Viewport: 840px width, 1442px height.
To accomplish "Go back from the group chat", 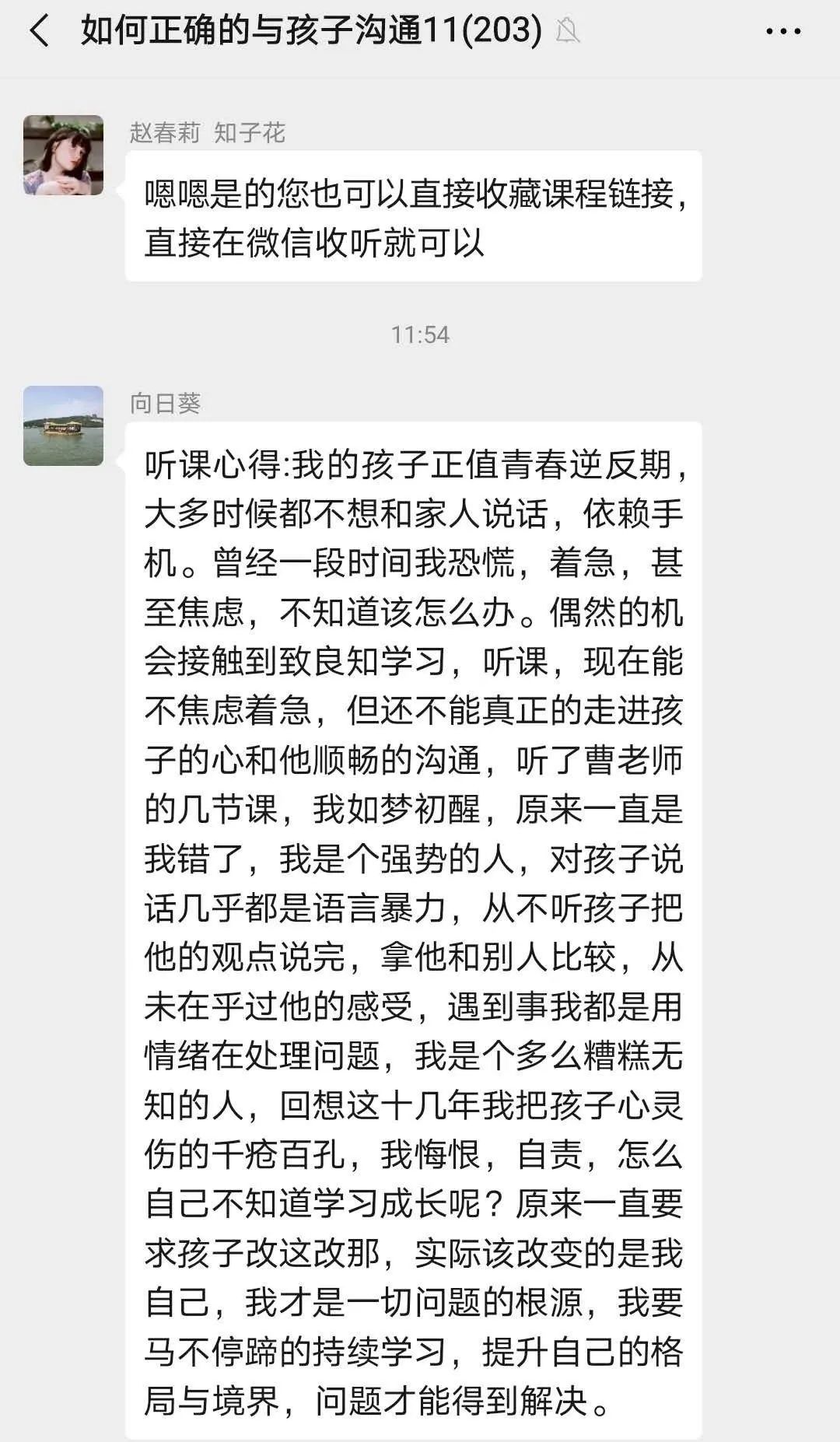I will (40, 32).
